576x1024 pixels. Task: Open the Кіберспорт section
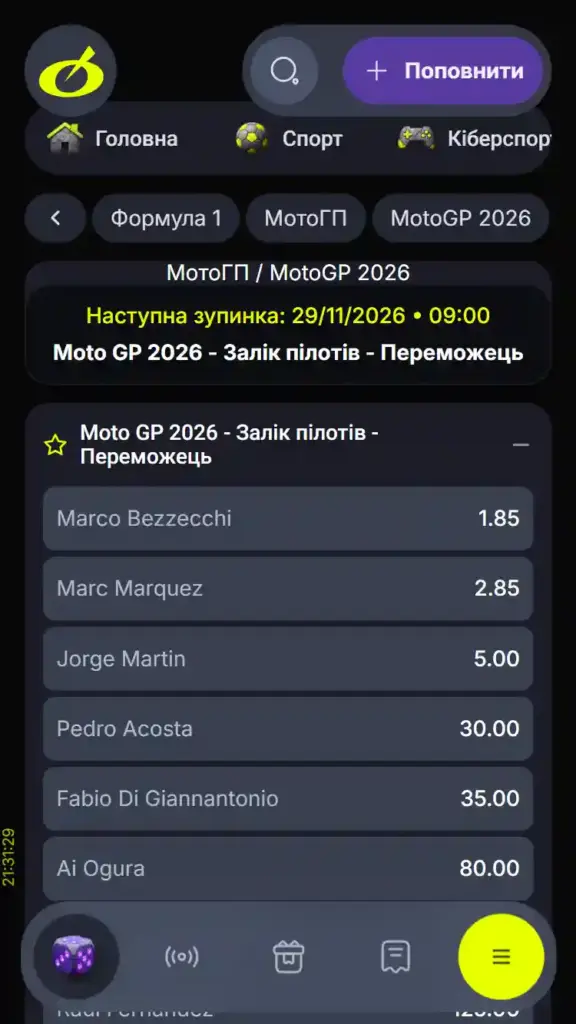click(473, 138)
